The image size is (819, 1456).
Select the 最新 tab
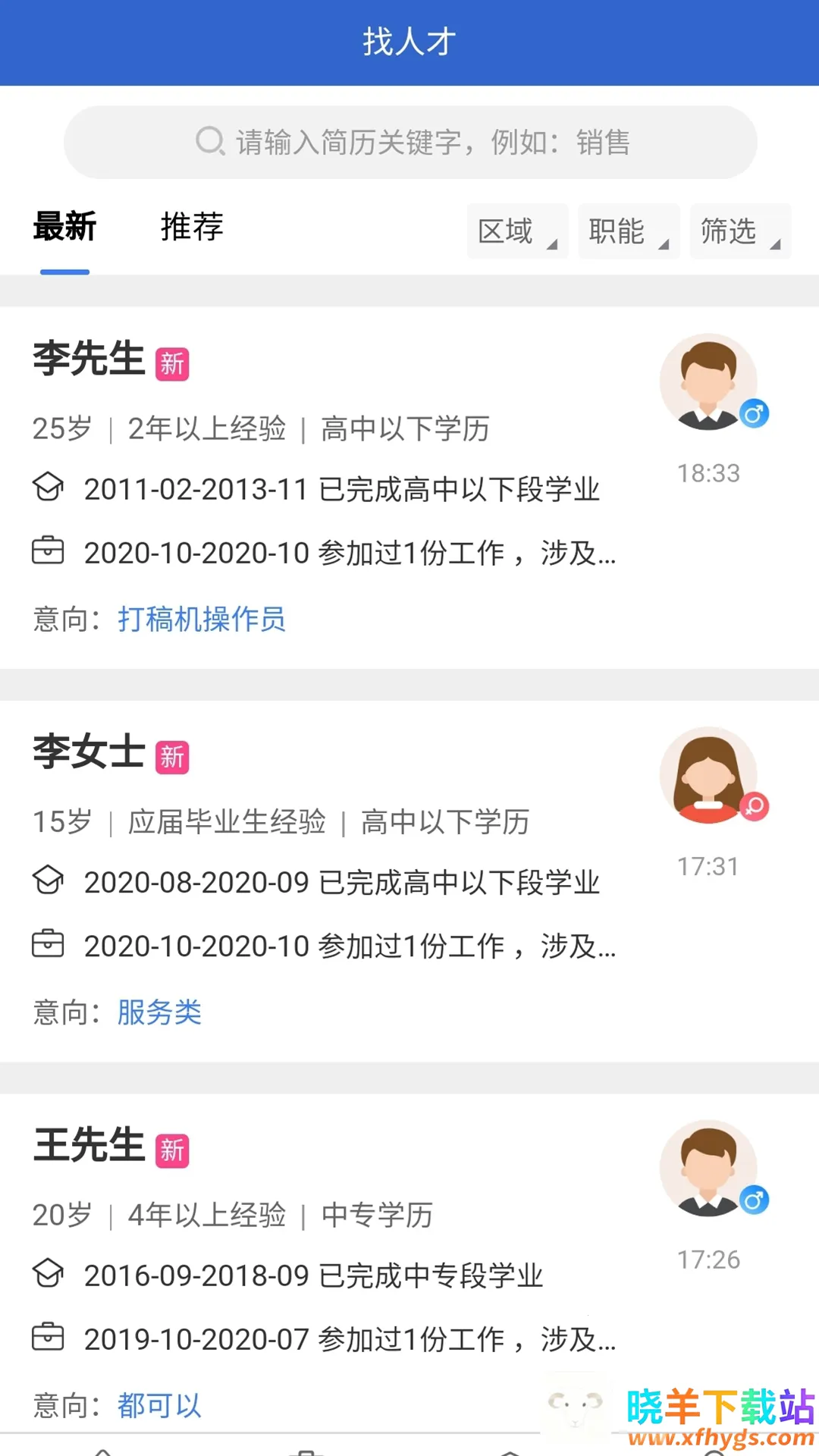pyautogui.click(x=64, y=227)
